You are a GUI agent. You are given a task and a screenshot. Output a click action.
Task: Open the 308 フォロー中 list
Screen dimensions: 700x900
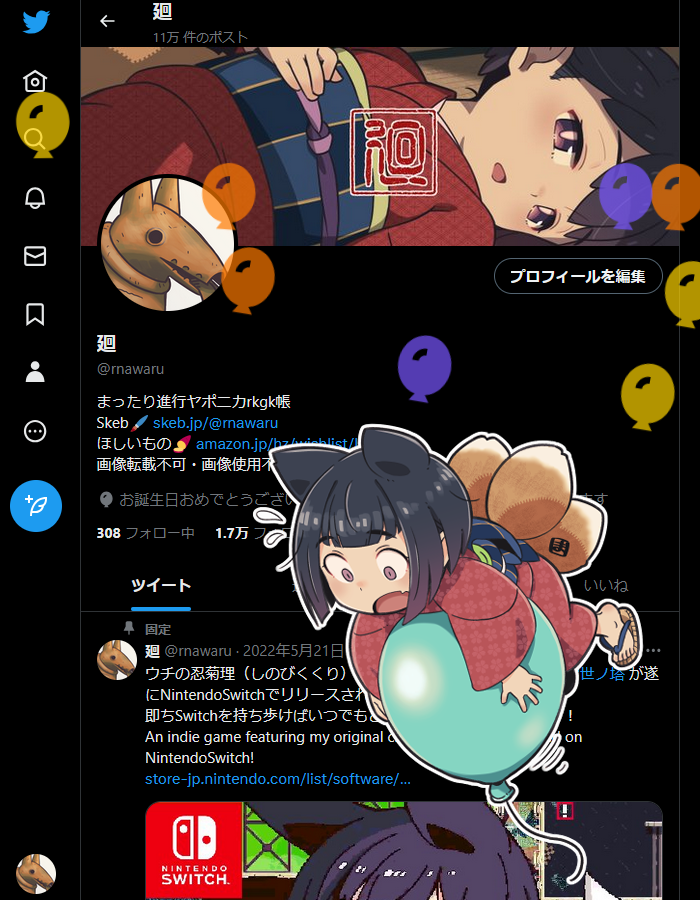pos(145,533)
